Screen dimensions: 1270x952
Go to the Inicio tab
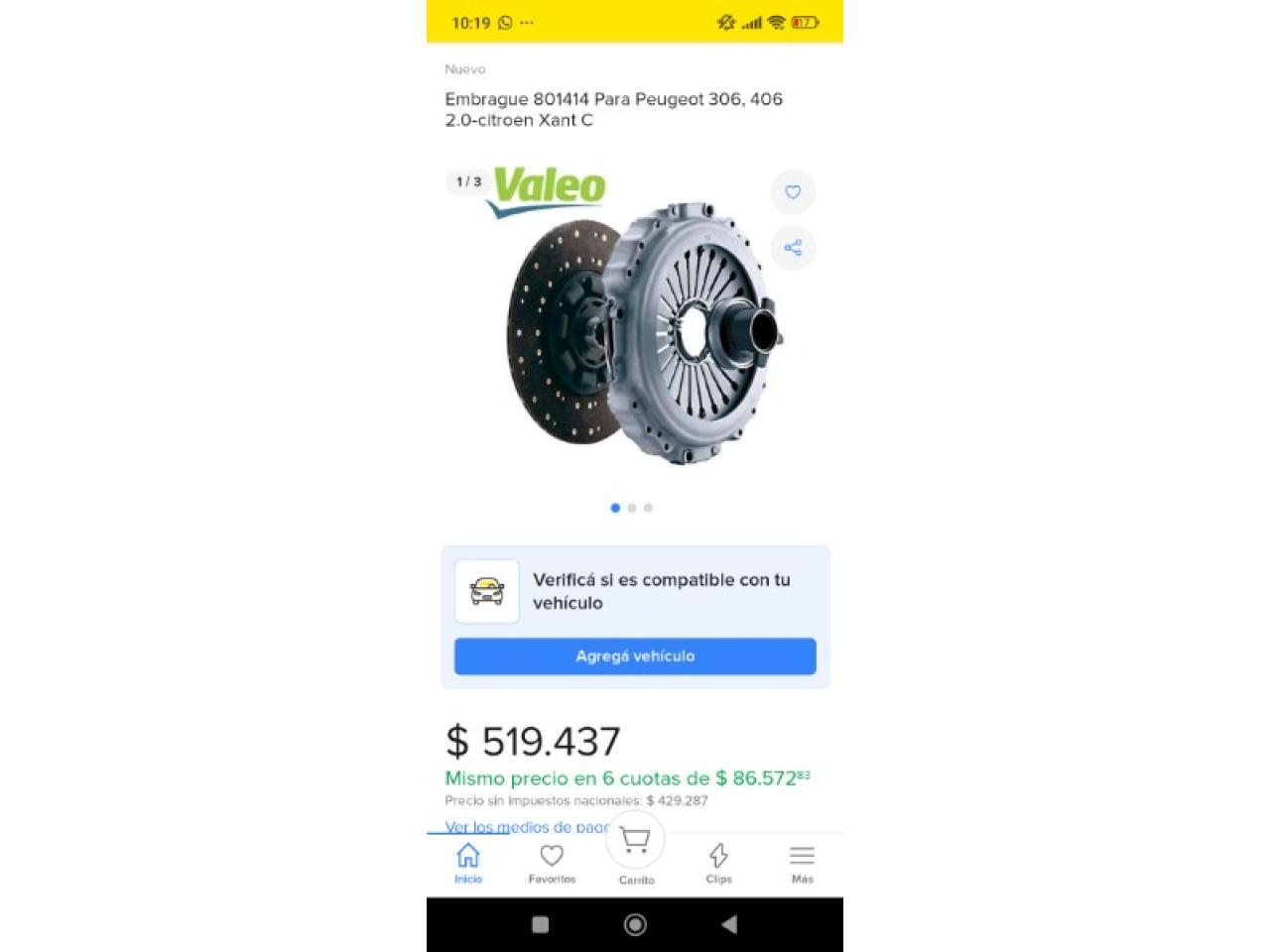(468, 863)
